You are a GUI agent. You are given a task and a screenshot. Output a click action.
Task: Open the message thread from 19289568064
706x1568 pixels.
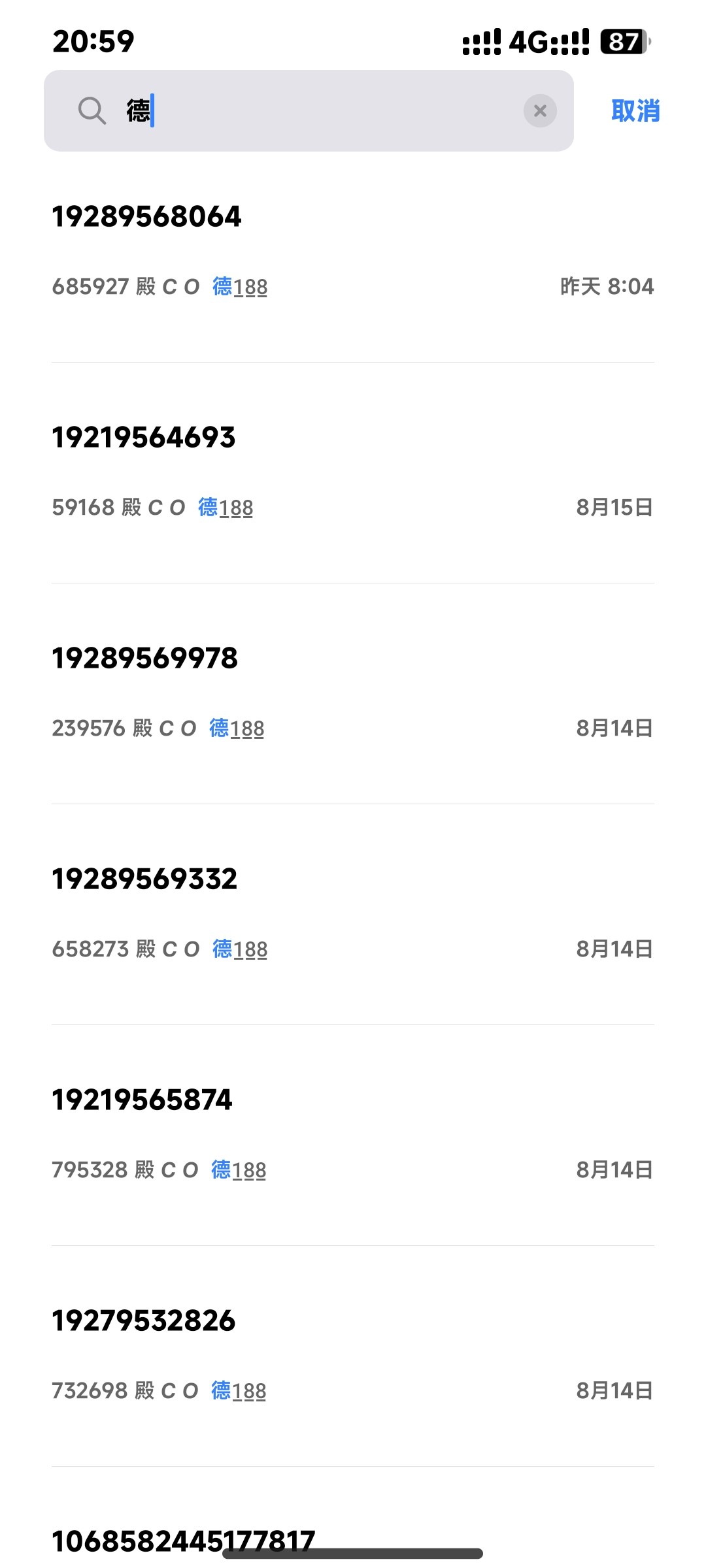(x=353, y=252)
